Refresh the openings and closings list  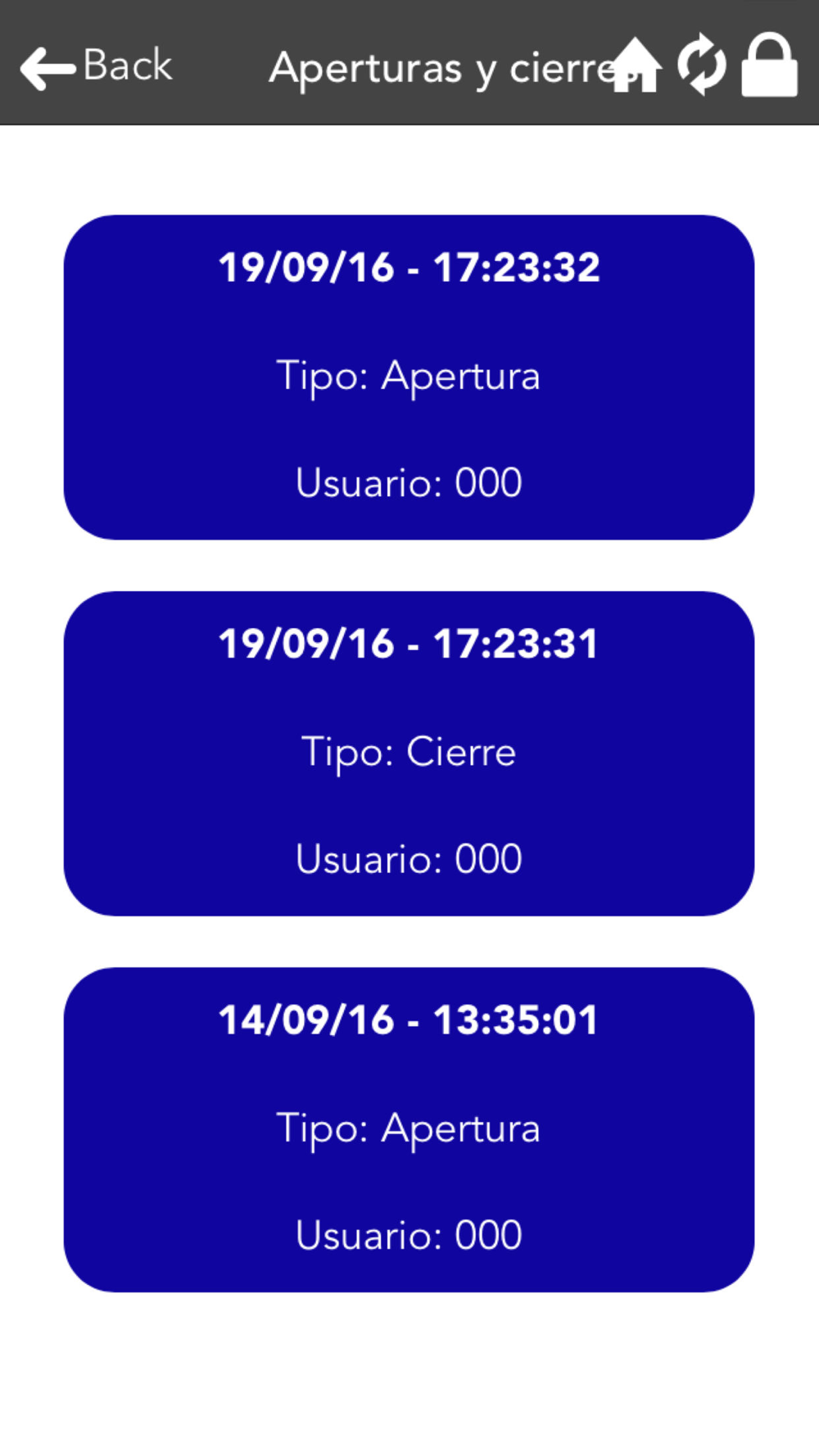[x=702, y=64]
